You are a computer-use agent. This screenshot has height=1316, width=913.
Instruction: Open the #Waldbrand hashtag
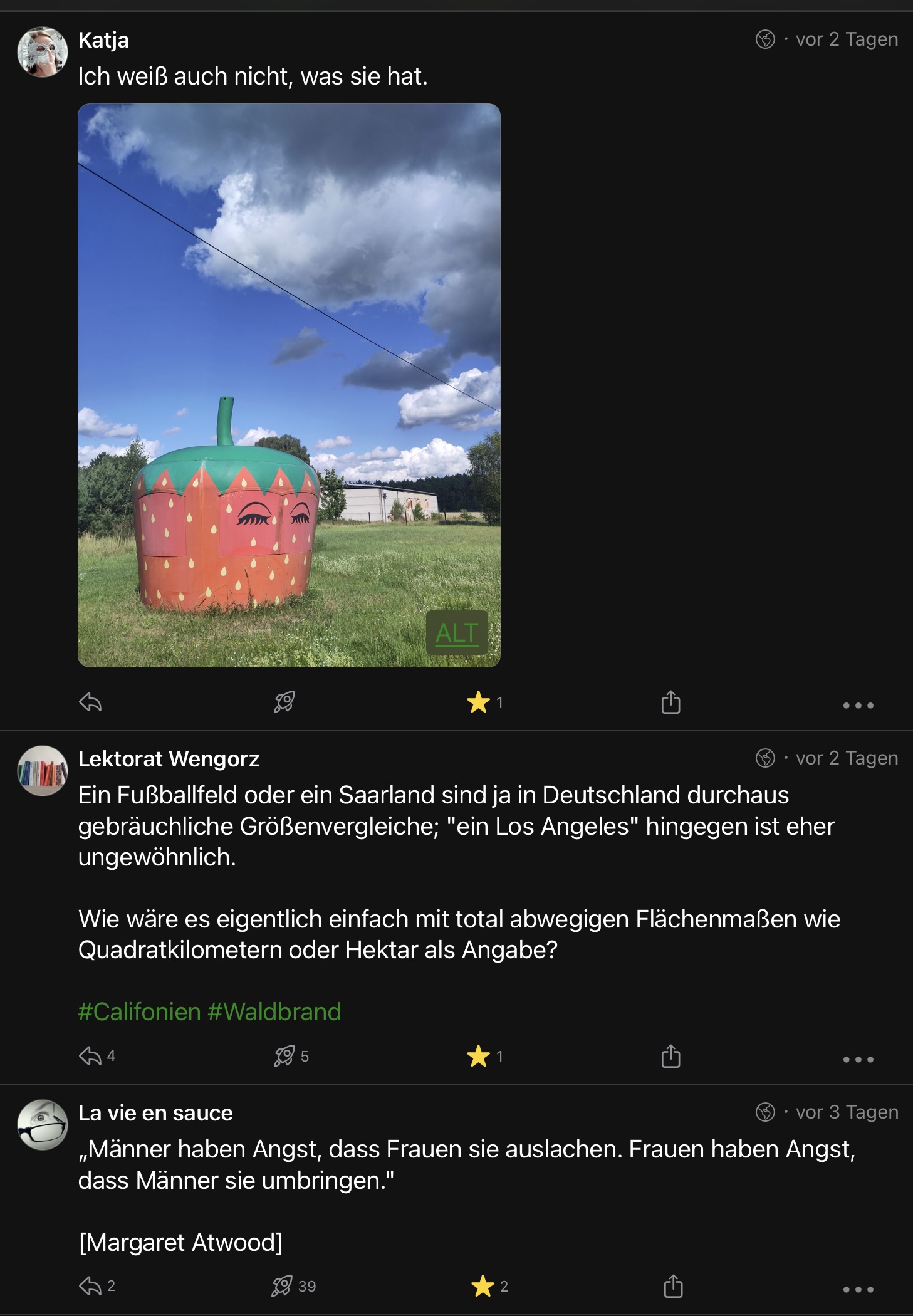[x=274, y=1012]
